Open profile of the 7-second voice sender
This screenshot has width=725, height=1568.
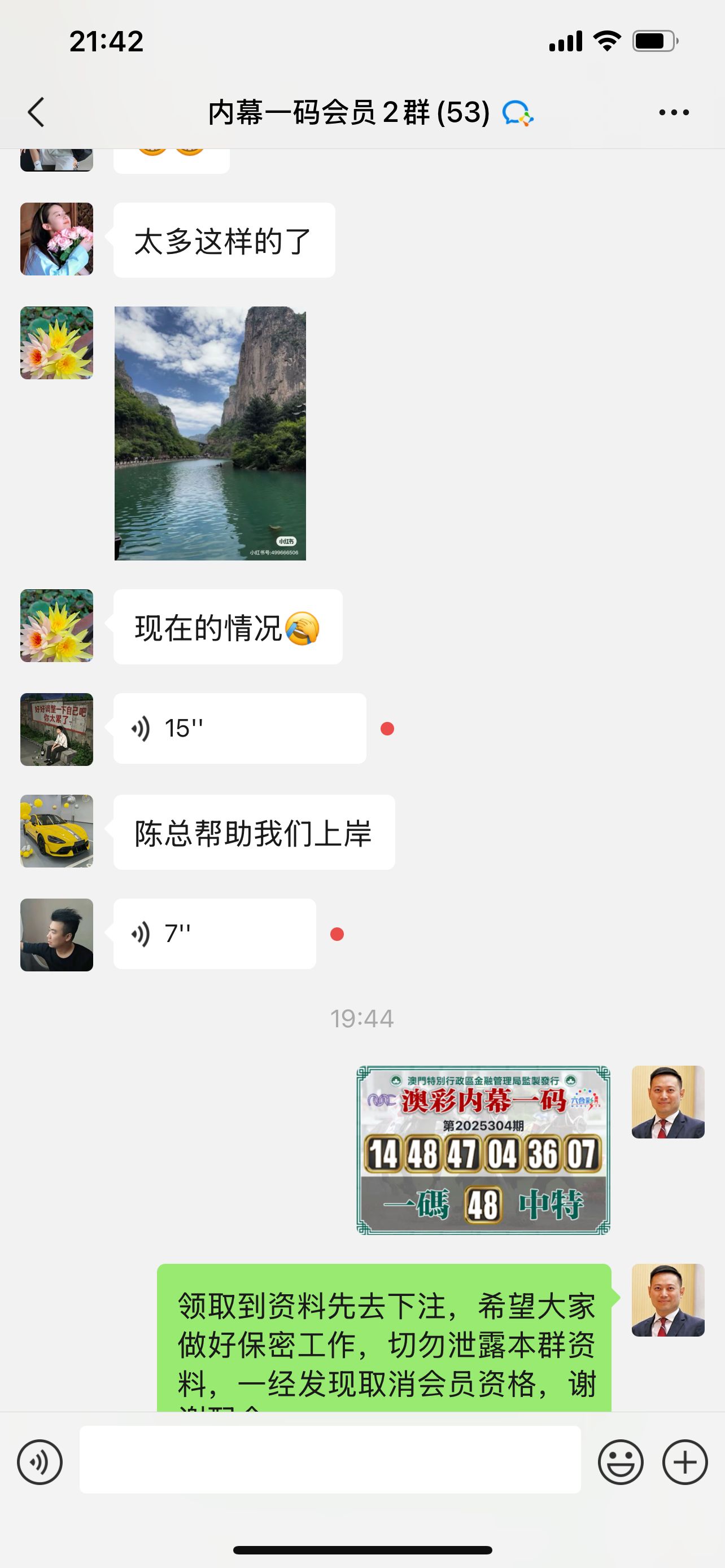tap(56, 935)
